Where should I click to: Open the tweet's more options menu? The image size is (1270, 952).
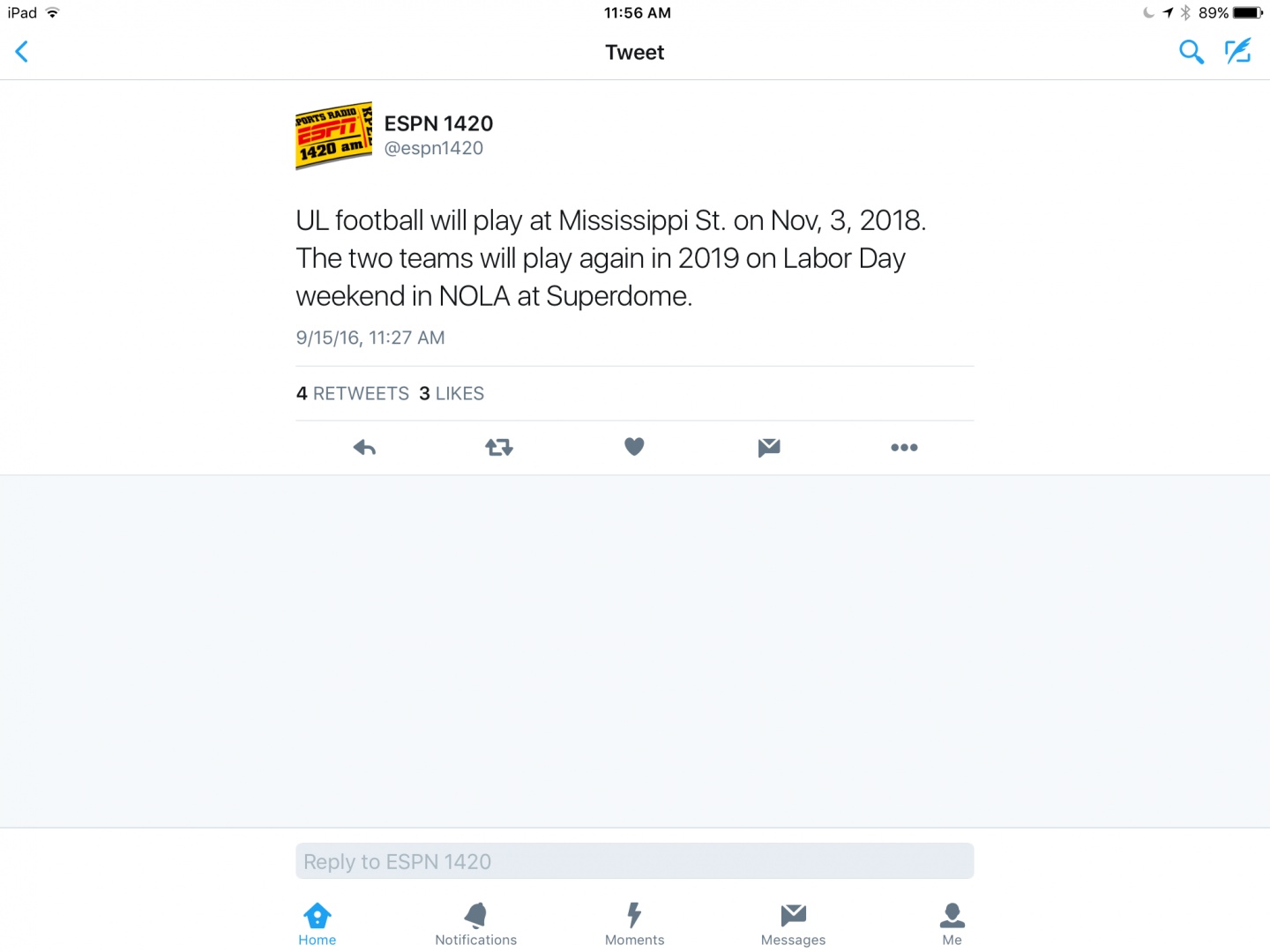click(x=904, y=448)
